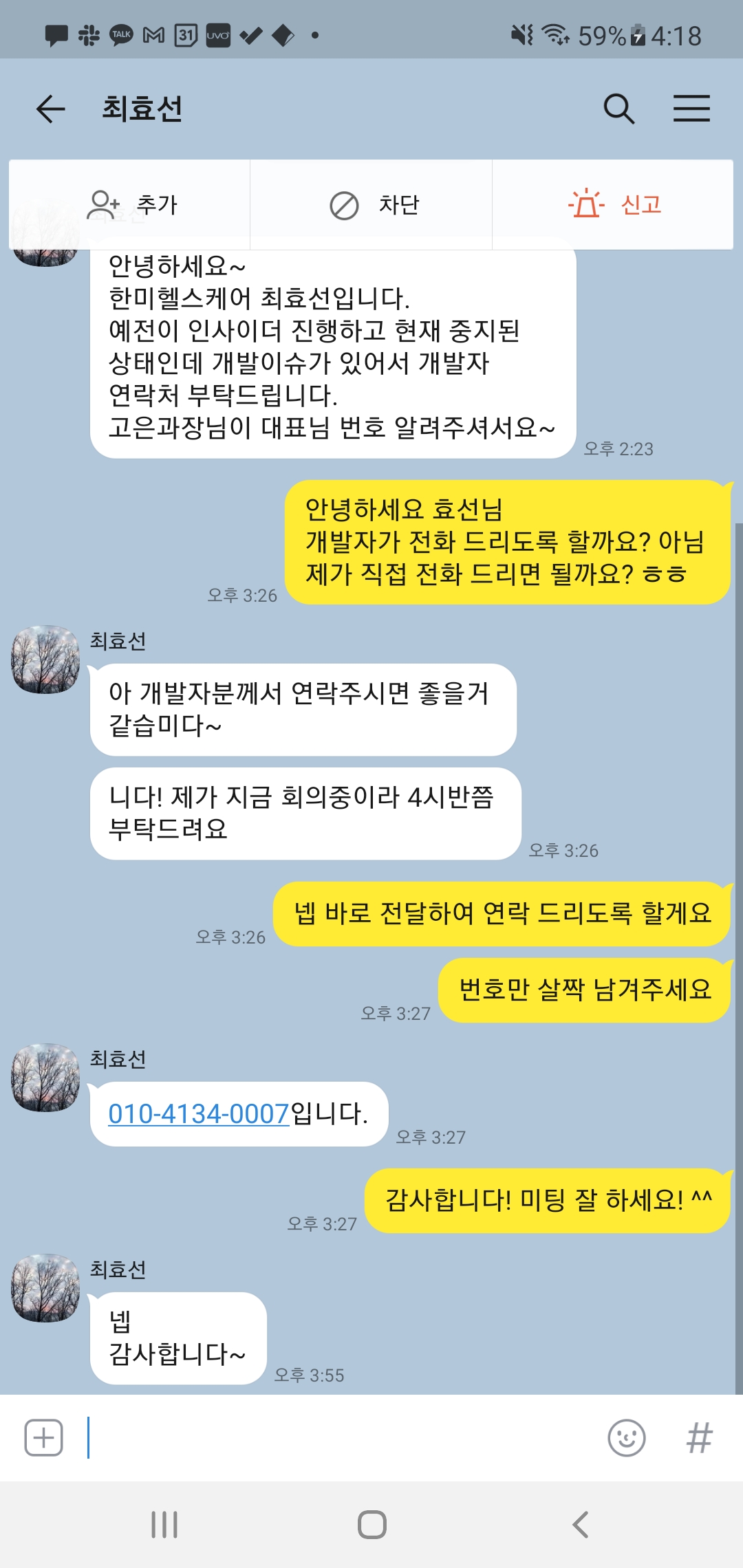This screenshot has width=743, height=1568.
Task: Add 최효선 as a friend
Action: 131,205
